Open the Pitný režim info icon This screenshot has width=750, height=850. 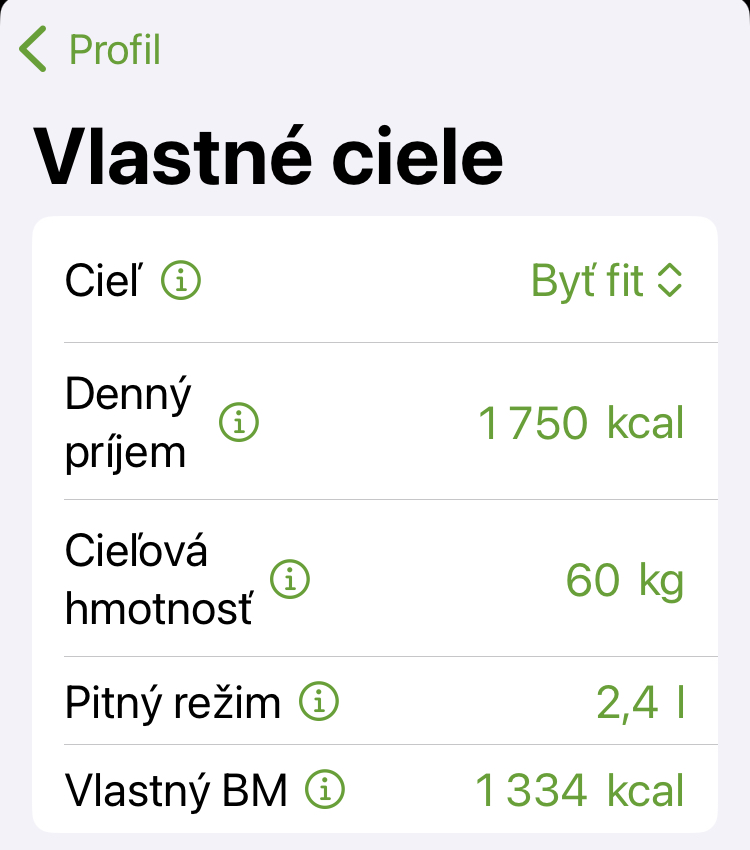click(320, 703)
